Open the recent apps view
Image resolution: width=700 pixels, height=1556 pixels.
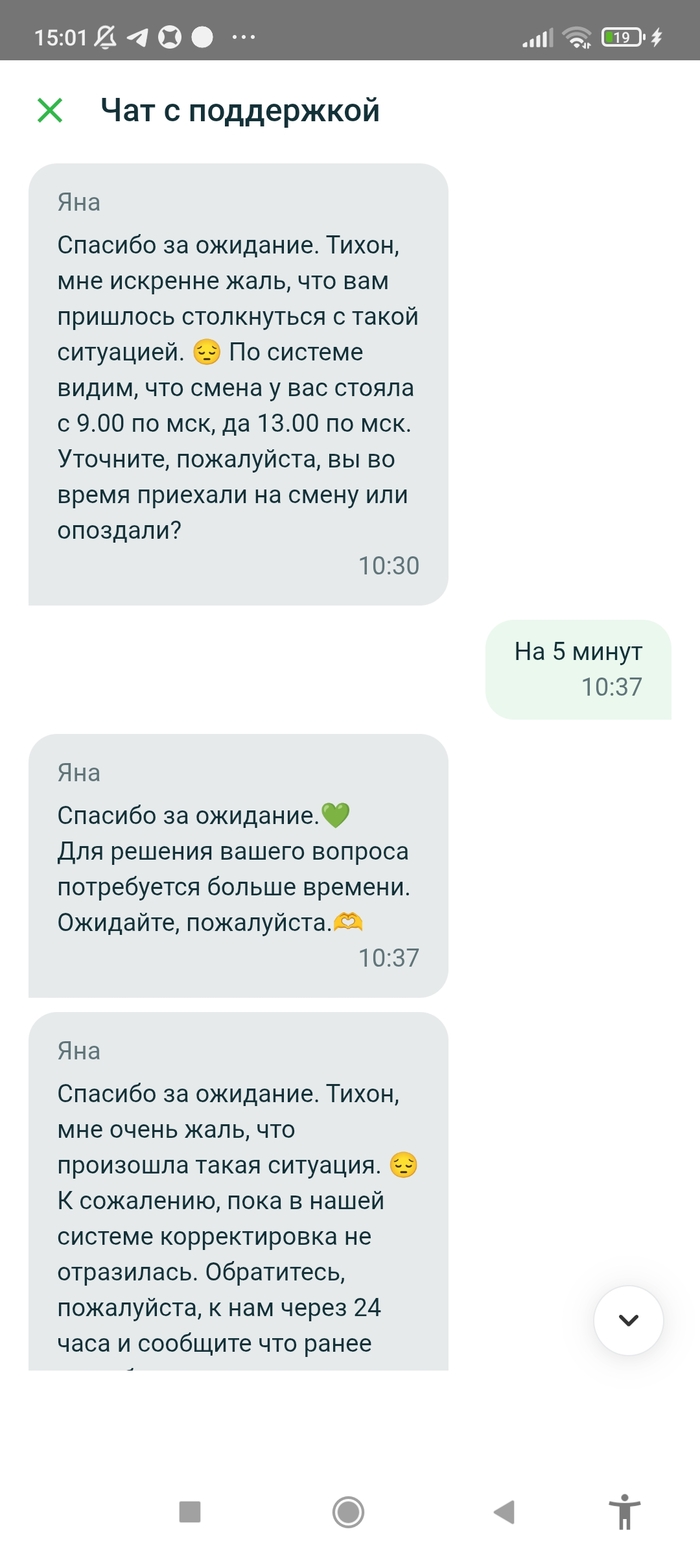[190, 1511]
